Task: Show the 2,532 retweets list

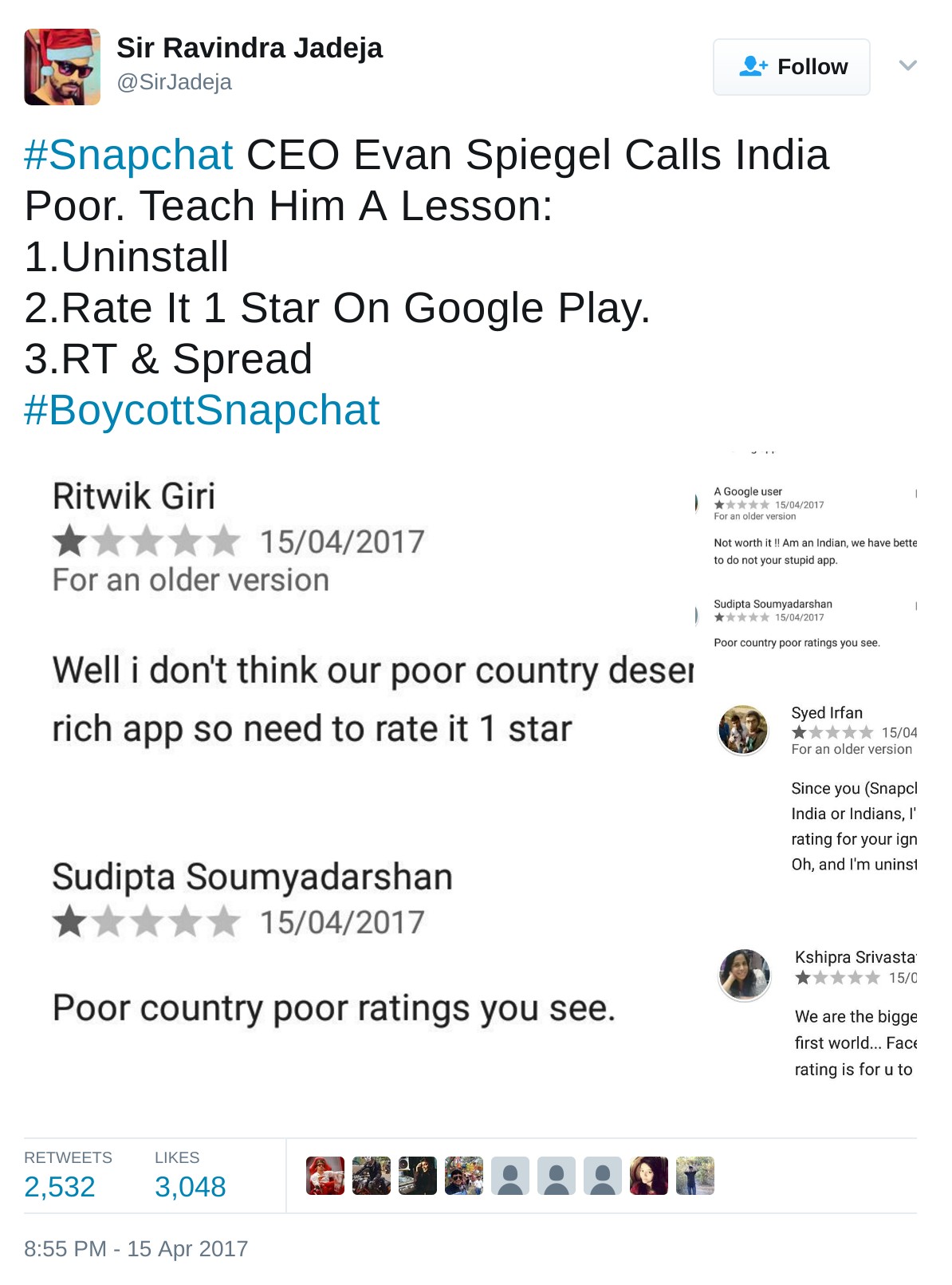Action: 61,1187
